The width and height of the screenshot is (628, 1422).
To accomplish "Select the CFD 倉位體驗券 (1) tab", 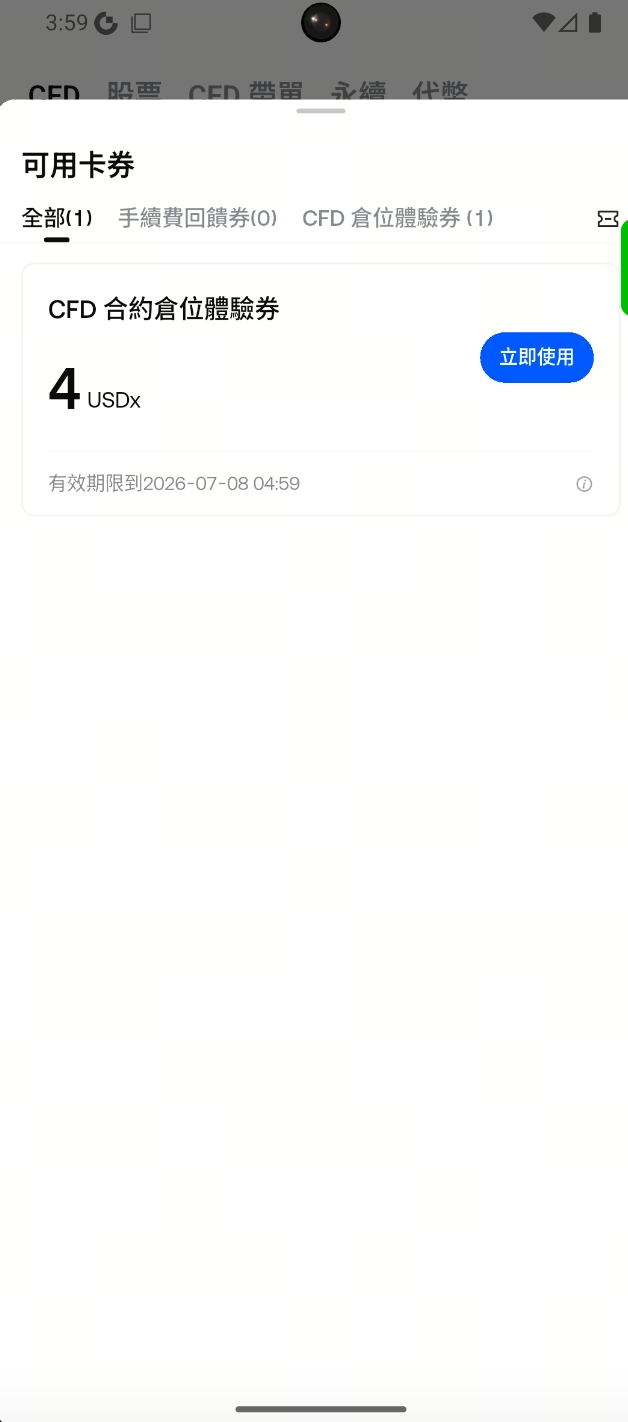I will [x=397, y=218].
